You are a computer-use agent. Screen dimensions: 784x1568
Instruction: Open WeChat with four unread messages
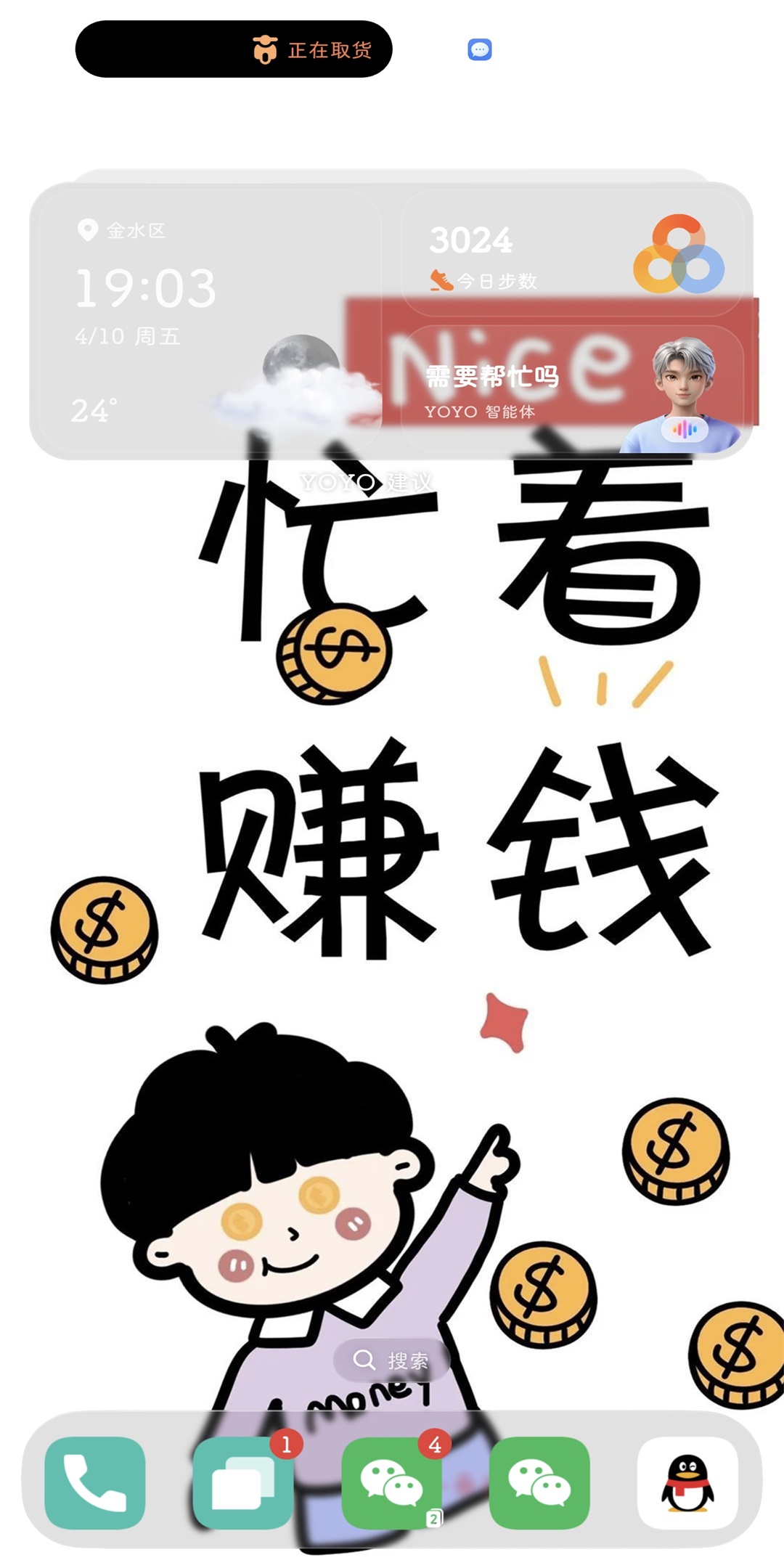[392, 1483]
